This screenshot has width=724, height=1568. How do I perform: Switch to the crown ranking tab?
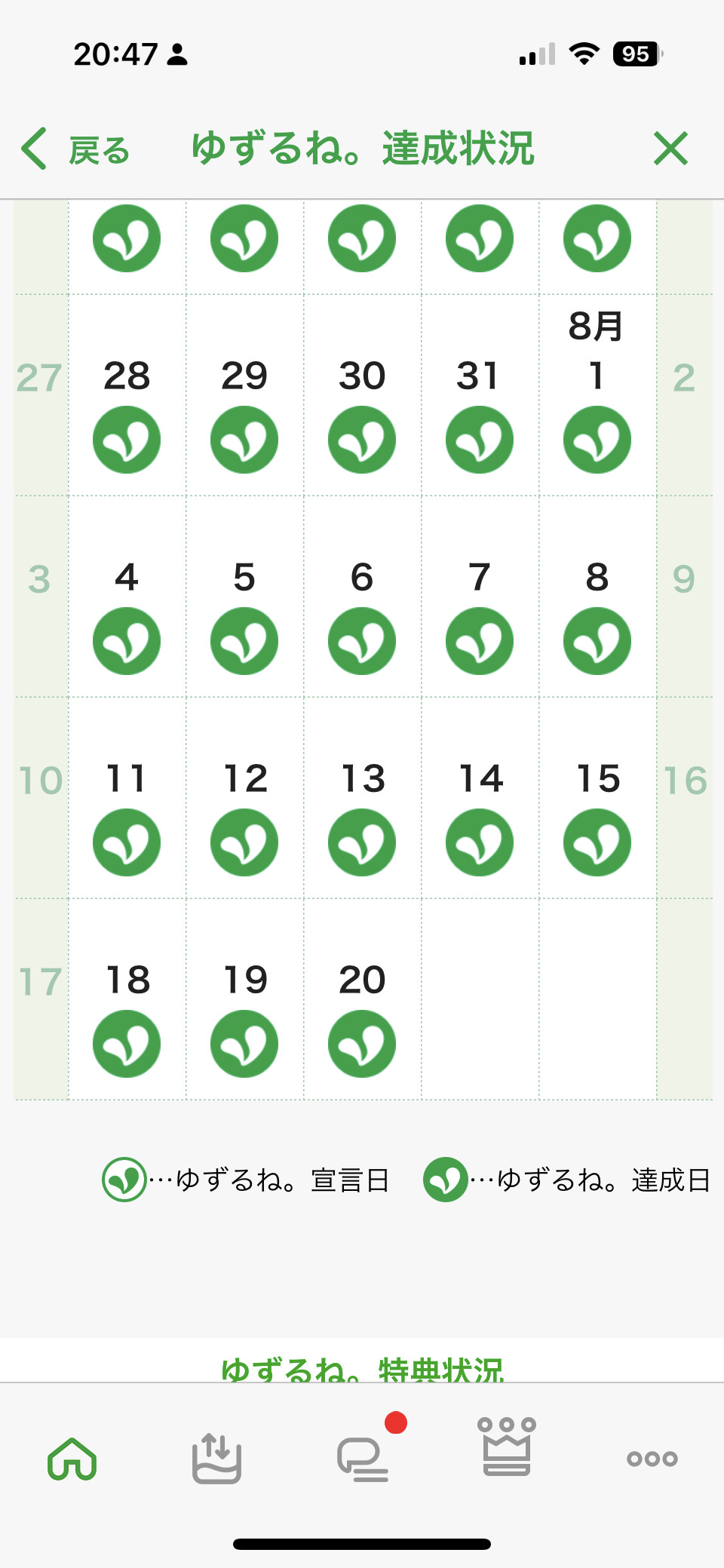(x=507, y=1449)
